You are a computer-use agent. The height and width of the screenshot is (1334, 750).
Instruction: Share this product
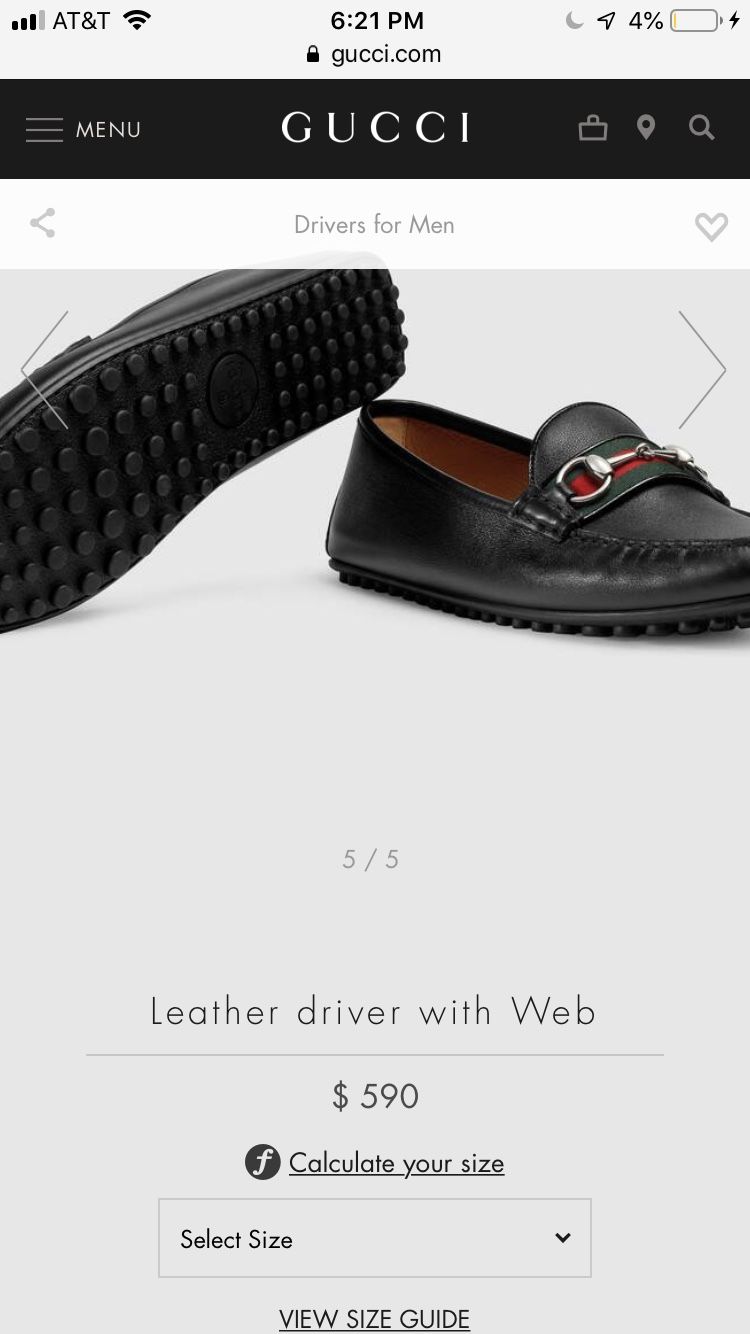[43, 223]
